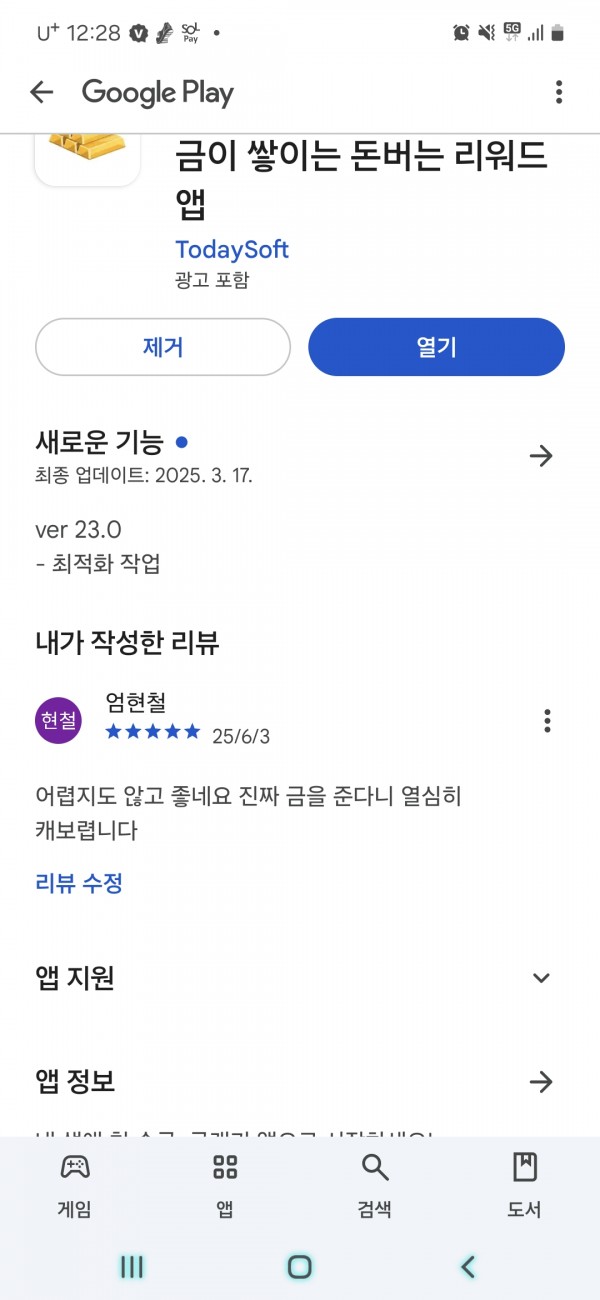Switch to the 게임 tab
This screenshot has width=600, height=1300.
coord(75,1186)
